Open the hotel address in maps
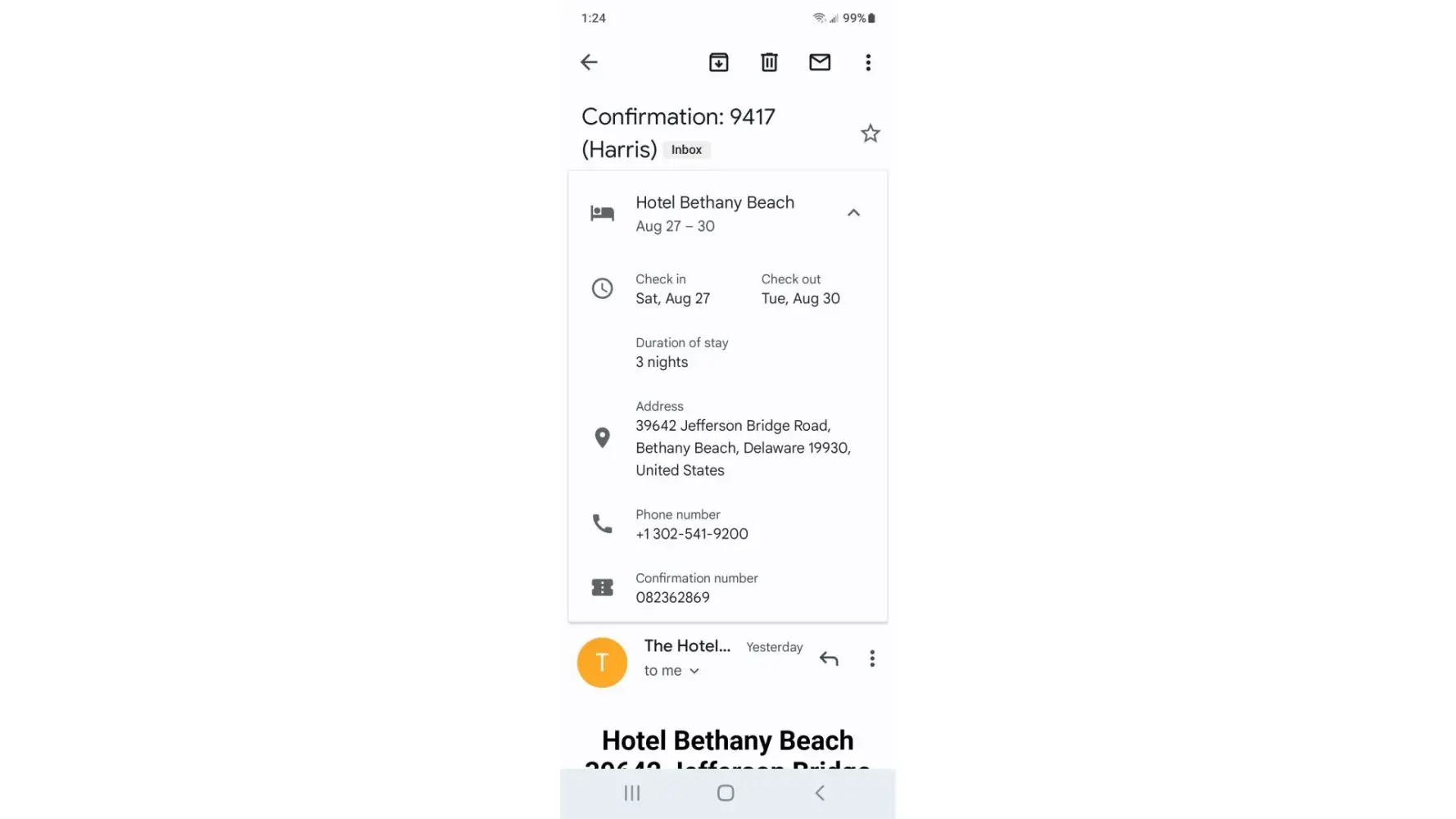This screenshot has width=1456, height=819. pyautogui.click(x=742, y=447)
